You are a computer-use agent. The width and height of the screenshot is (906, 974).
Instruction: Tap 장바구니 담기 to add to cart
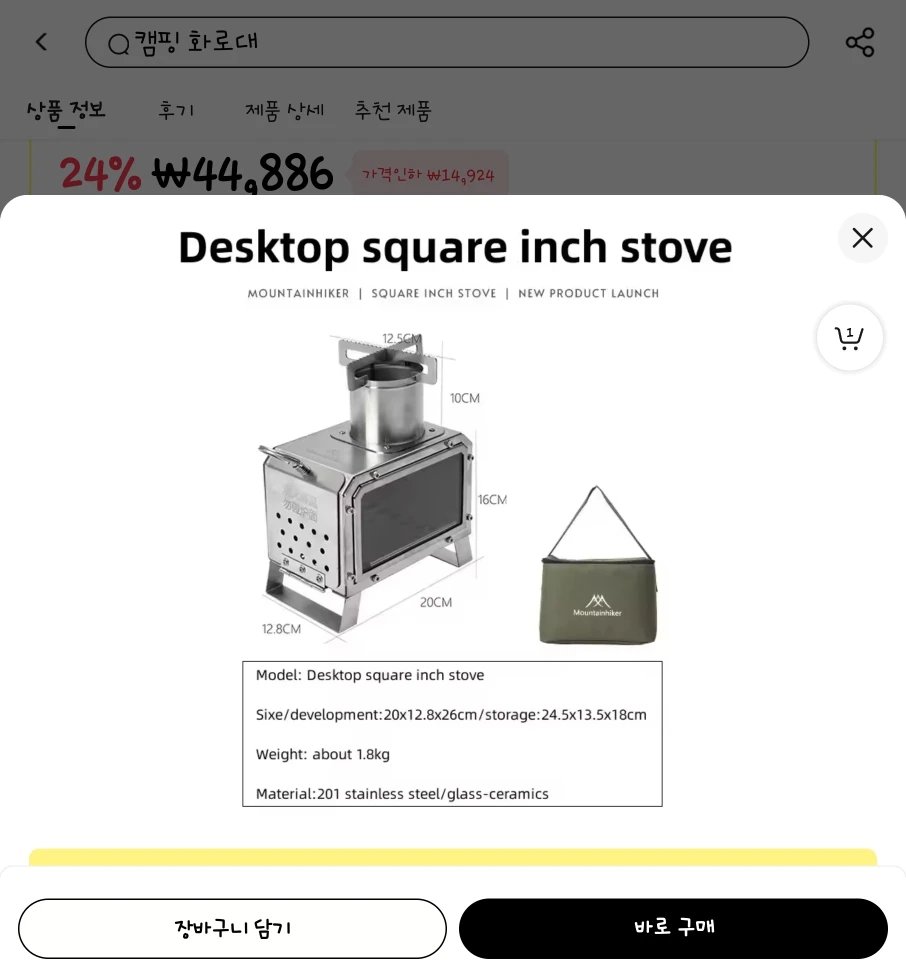coord(232,928)
